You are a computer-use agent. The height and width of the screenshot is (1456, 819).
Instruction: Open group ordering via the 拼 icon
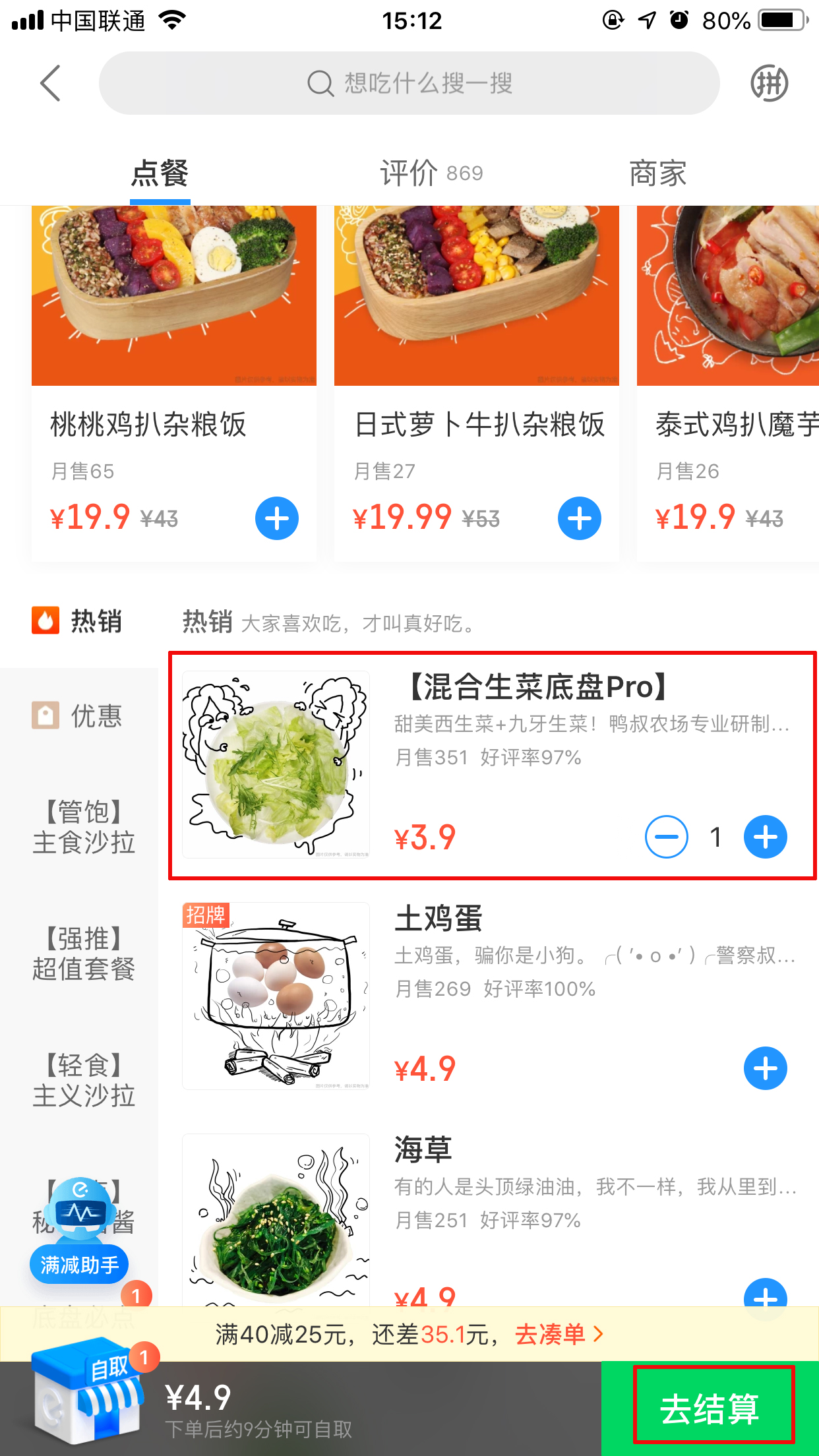coord(769,83)
